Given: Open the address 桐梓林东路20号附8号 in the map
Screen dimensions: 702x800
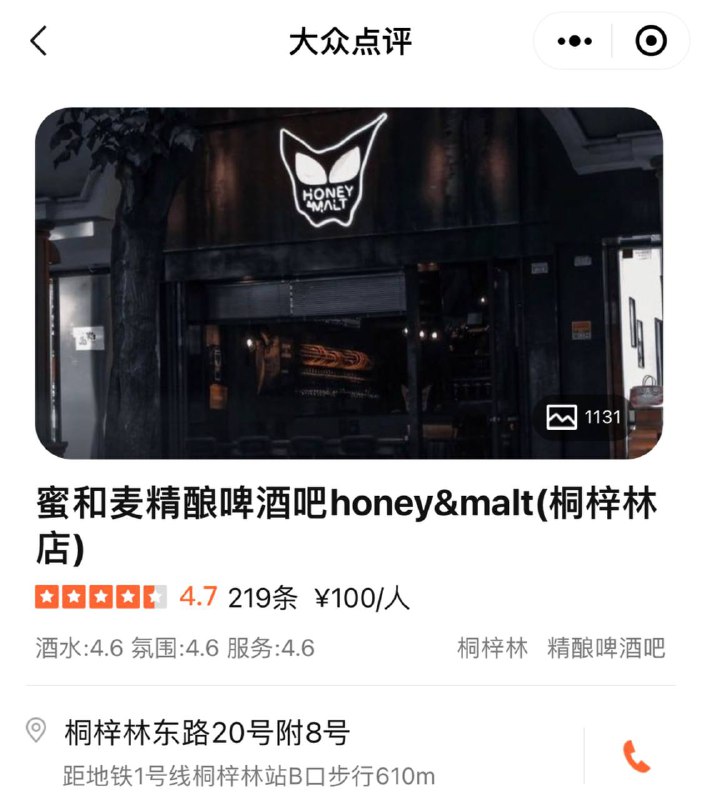Looking at the screenshot, I should coord(208,733).
